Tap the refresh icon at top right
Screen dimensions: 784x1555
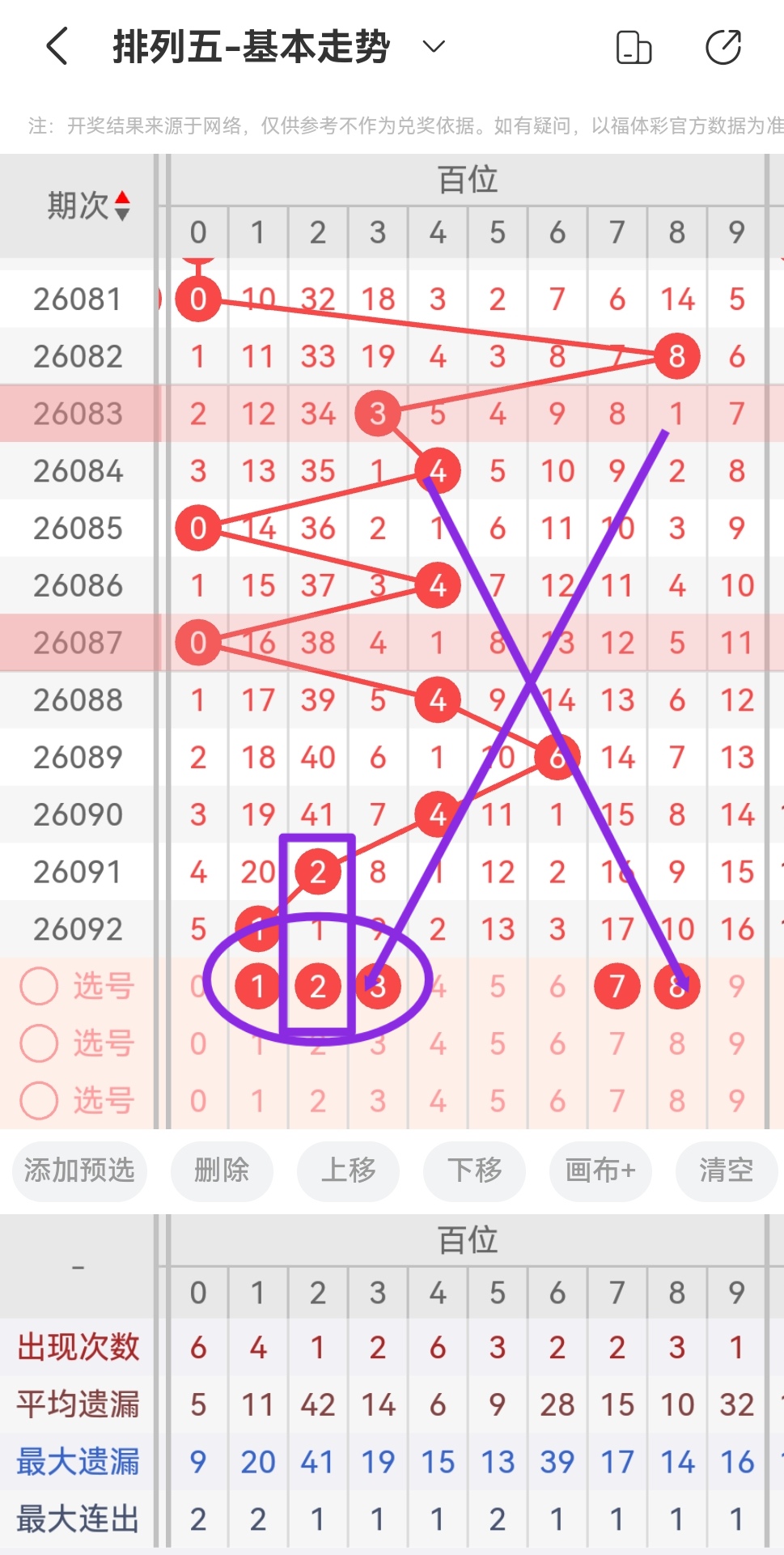point(723,46)
